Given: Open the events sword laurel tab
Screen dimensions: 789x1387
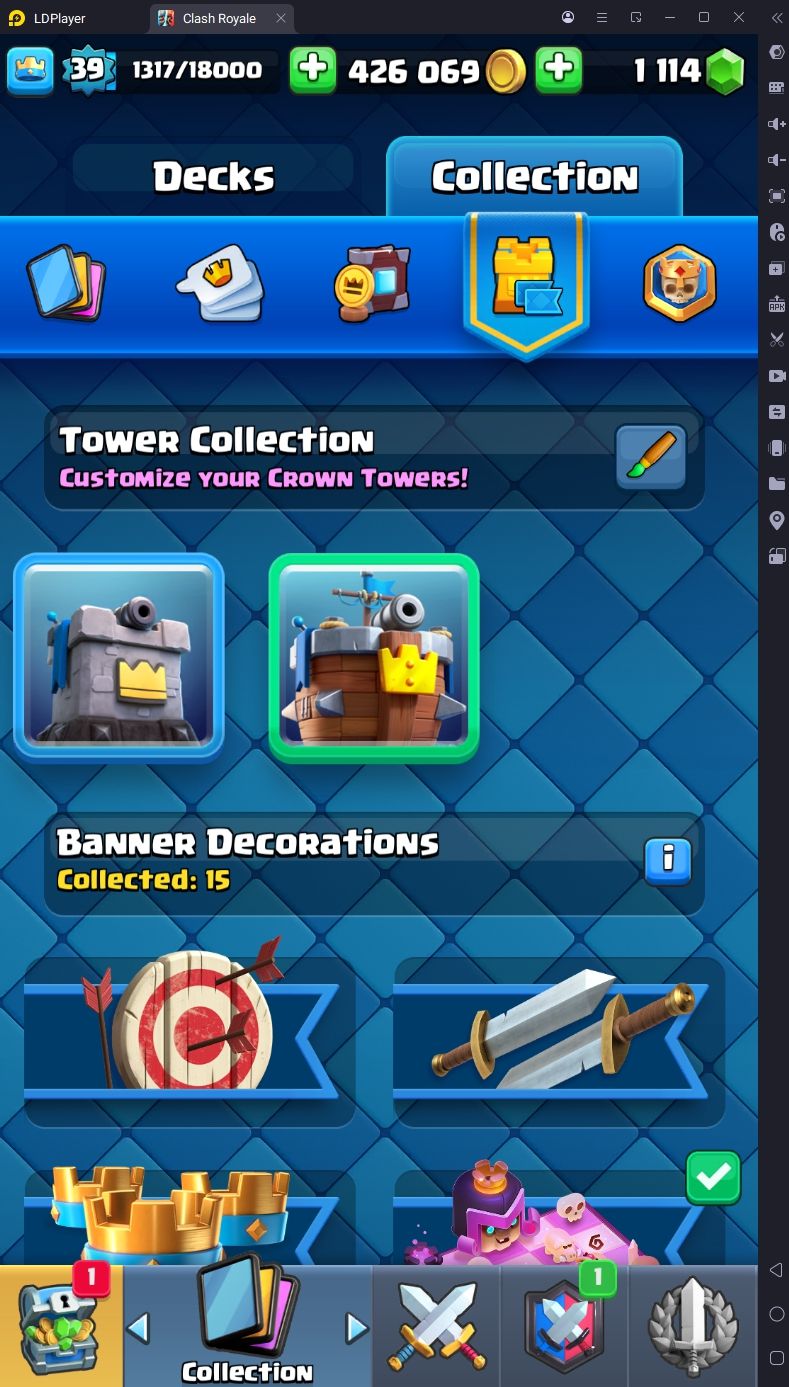Looking at the screenshot, I should 692,1325.
